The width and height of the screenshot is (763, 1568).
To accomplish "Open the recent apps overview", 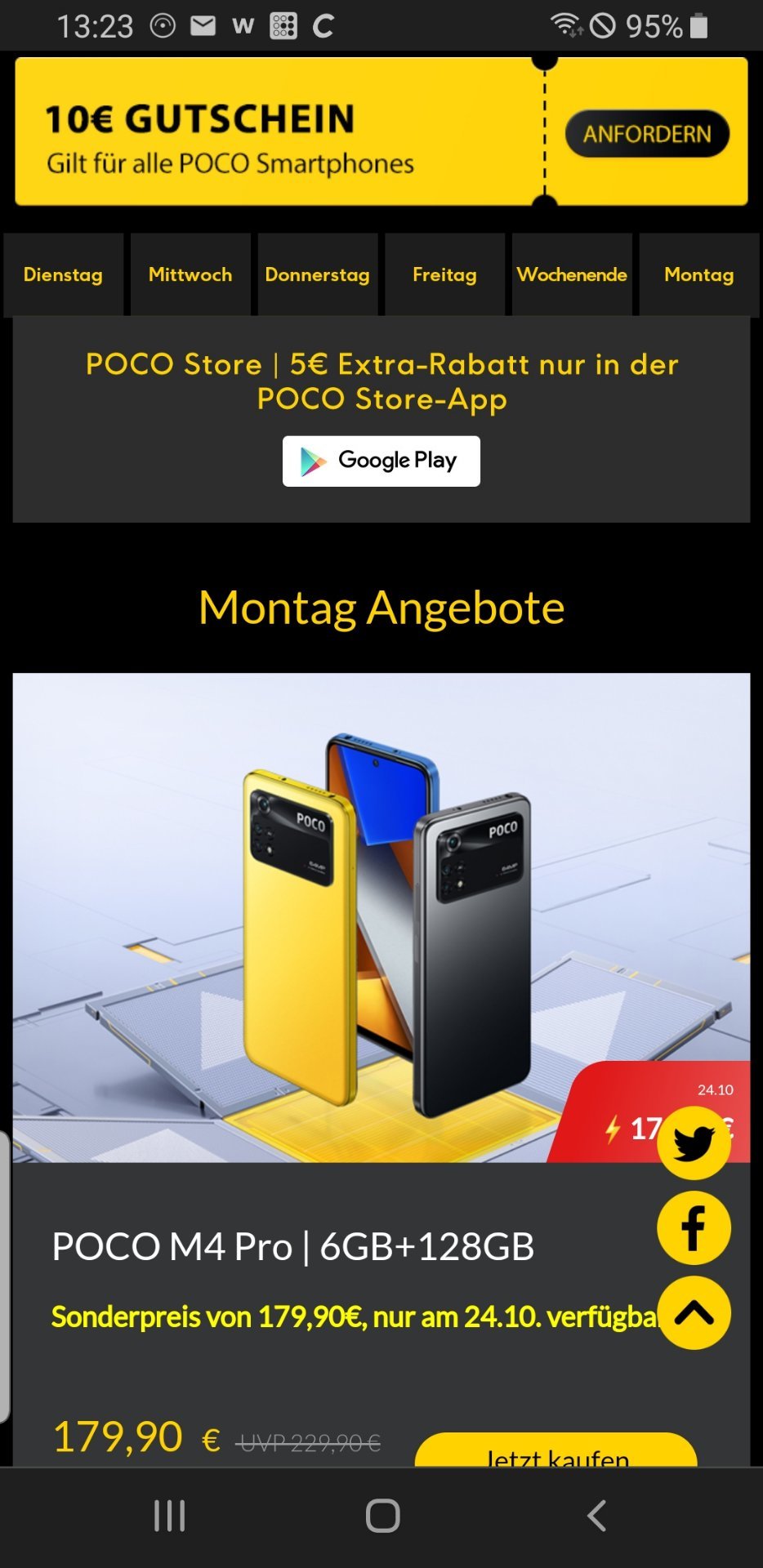I will (169, 1516).
